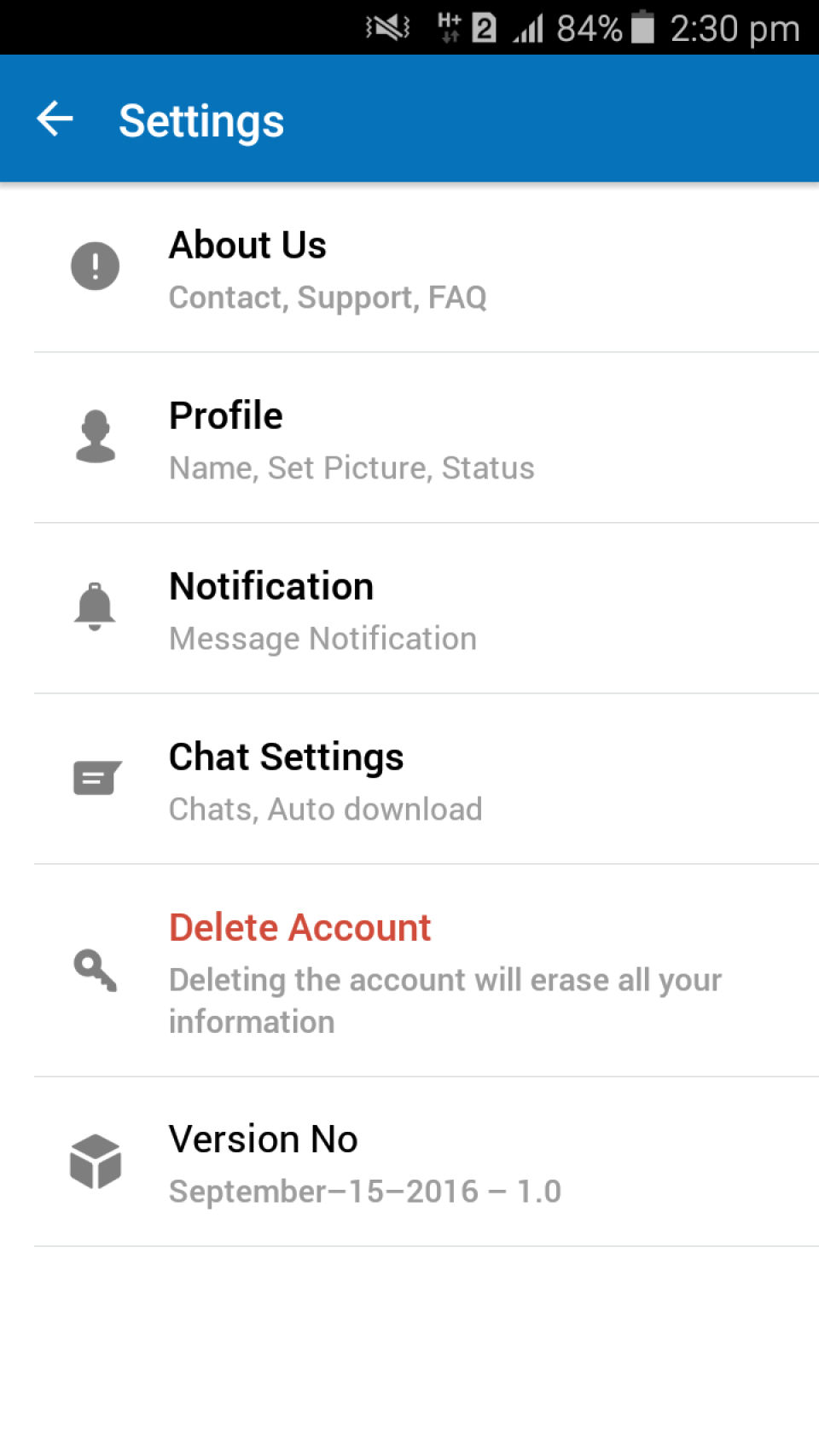Go back using the header arrow
The image size is (819, 1456).
click(55, 119)
